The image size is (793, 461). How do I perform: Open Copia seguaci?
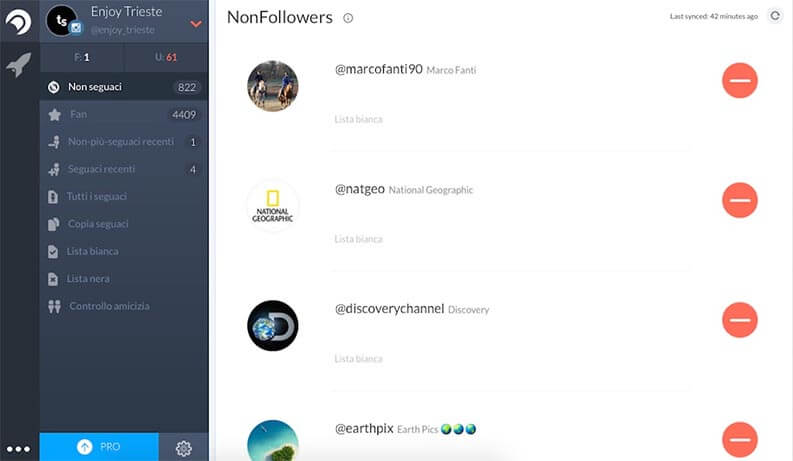[x=98, y=224]
